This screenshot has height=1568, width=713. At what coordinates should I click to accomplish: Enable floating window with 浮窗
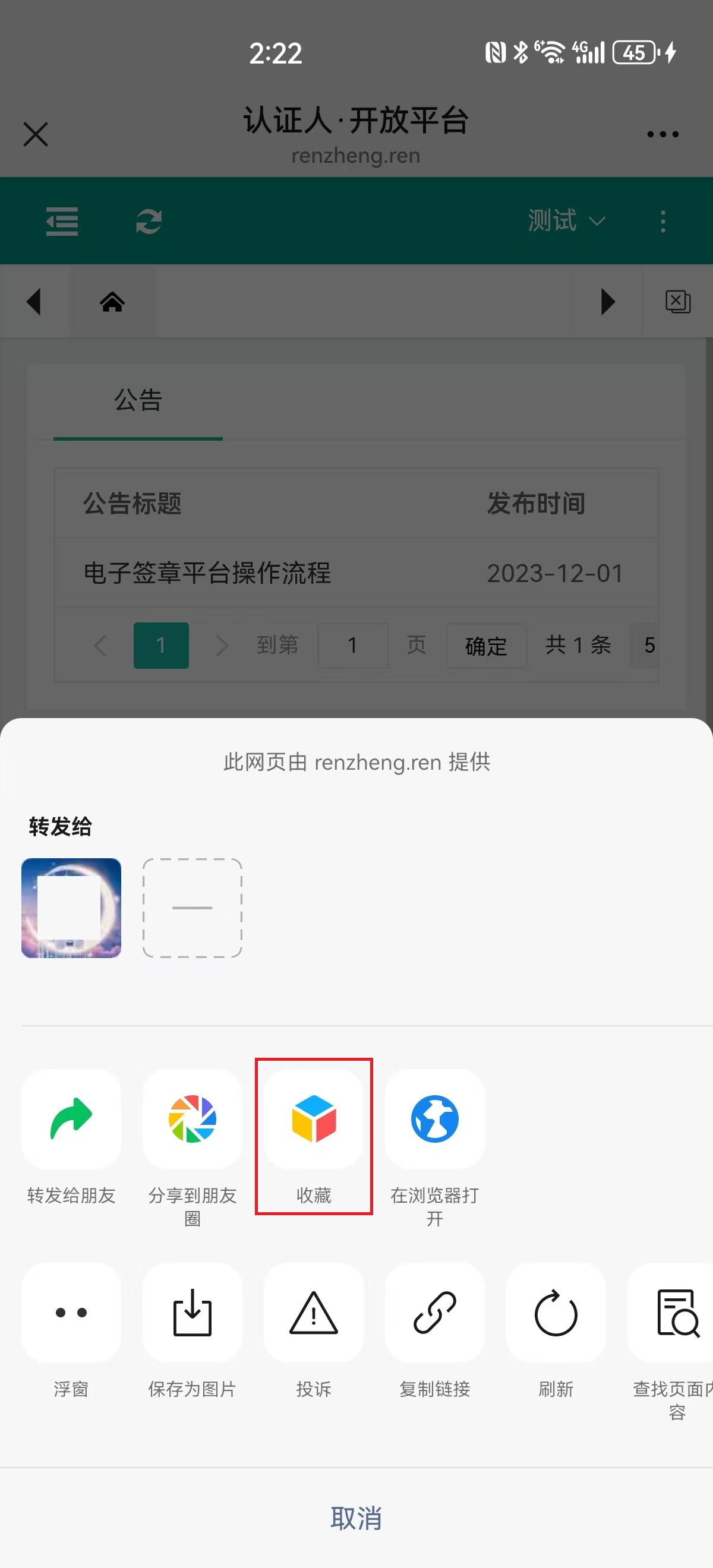pos(71,1313)
